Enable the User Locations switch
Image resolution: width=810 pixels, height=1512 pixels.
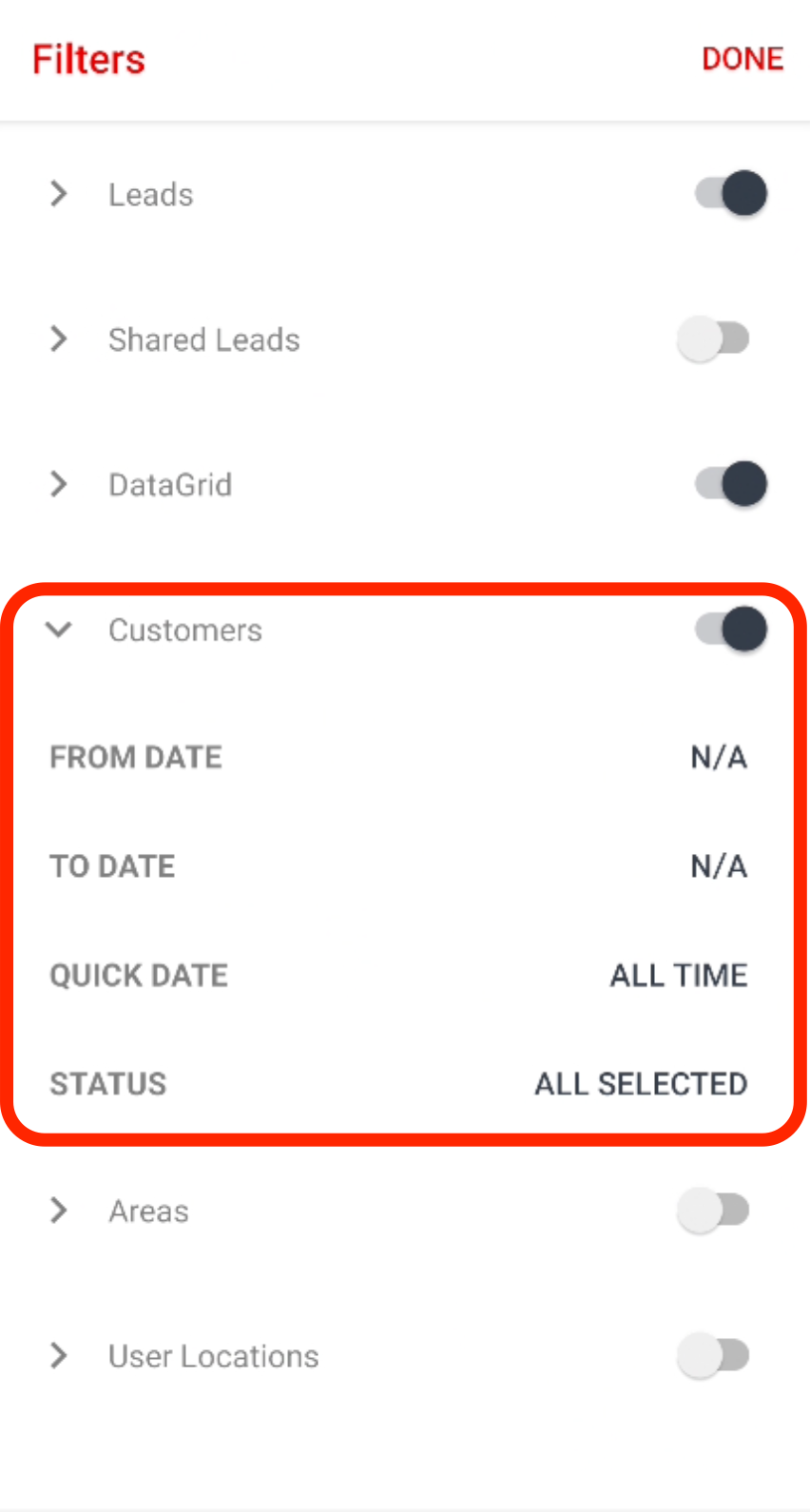click(714, 1355)
